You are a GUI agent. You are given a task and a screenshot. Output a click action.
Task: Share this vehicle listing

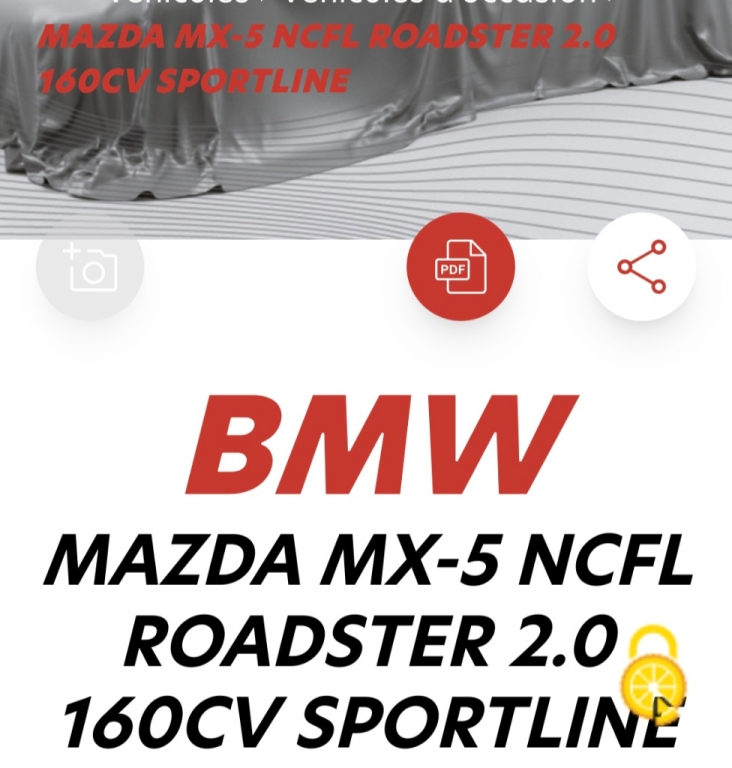(641, 267)
